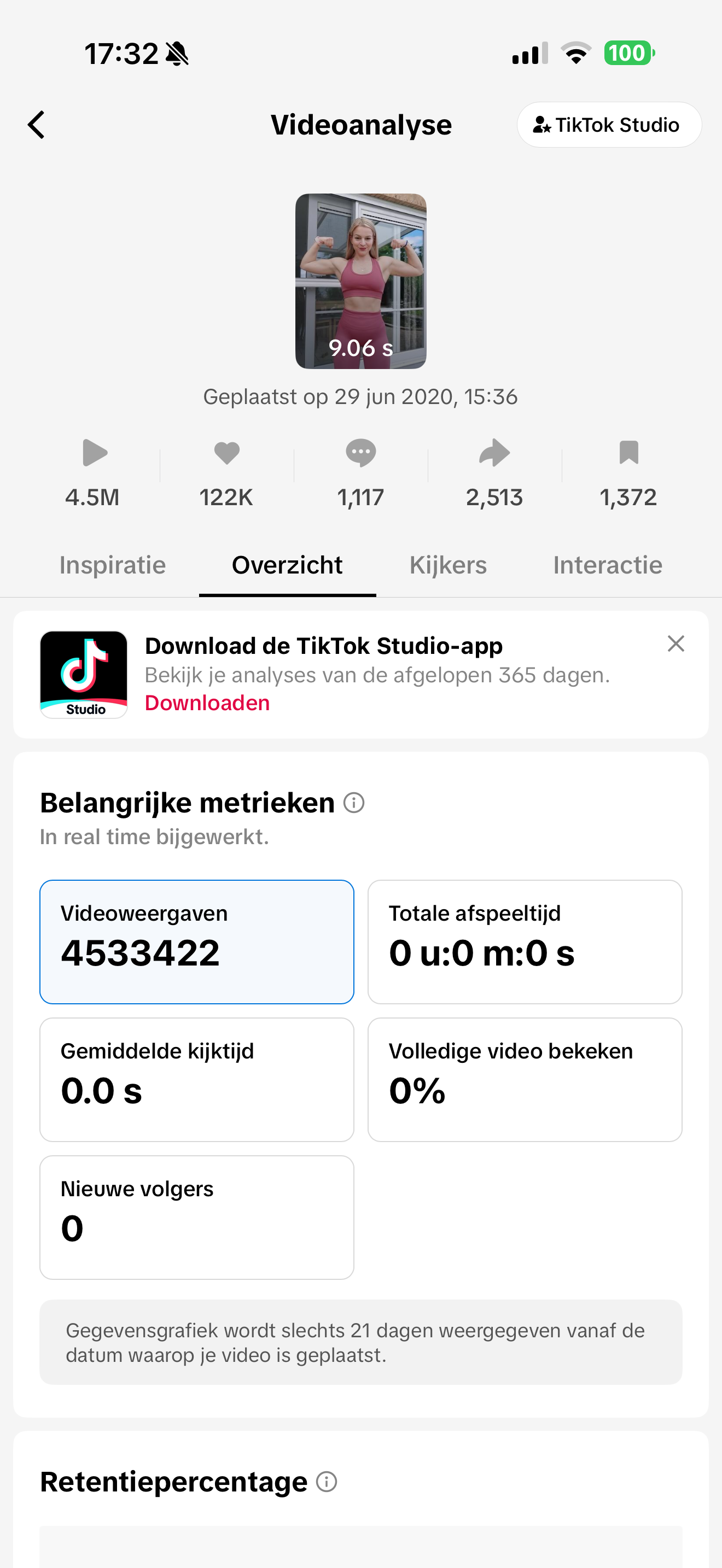
Task: Click the back arrow to leave Videoanalyse
Action: 36,124
